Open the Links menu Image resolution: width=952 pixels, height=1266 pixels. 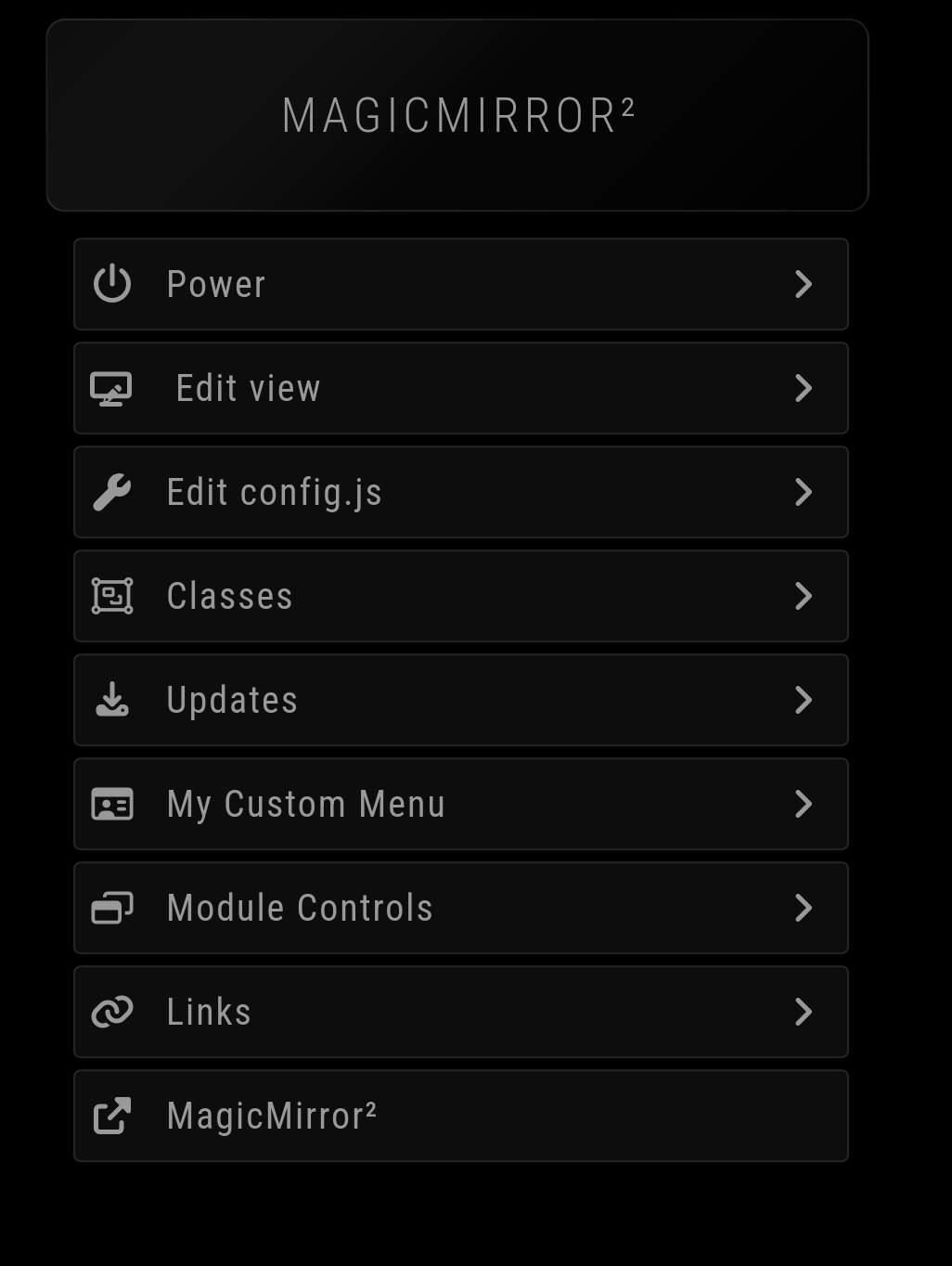[x=460, y=1012]
